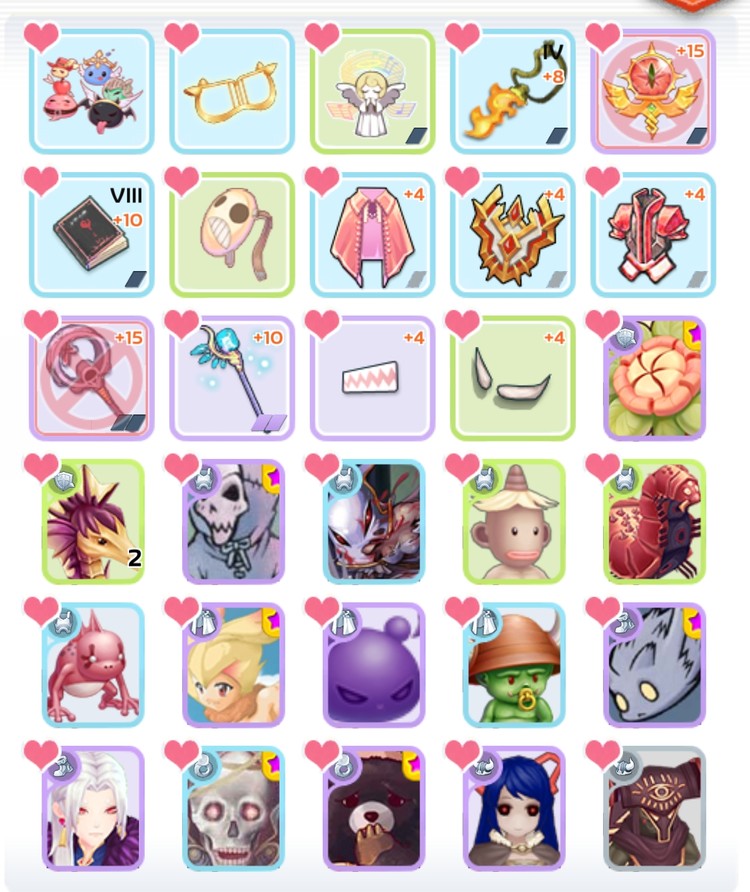Open the pink flower monster card
Image resolution: width=750 pixels, height=892 pixels.
pyautogui.click(x=655, y=378)
